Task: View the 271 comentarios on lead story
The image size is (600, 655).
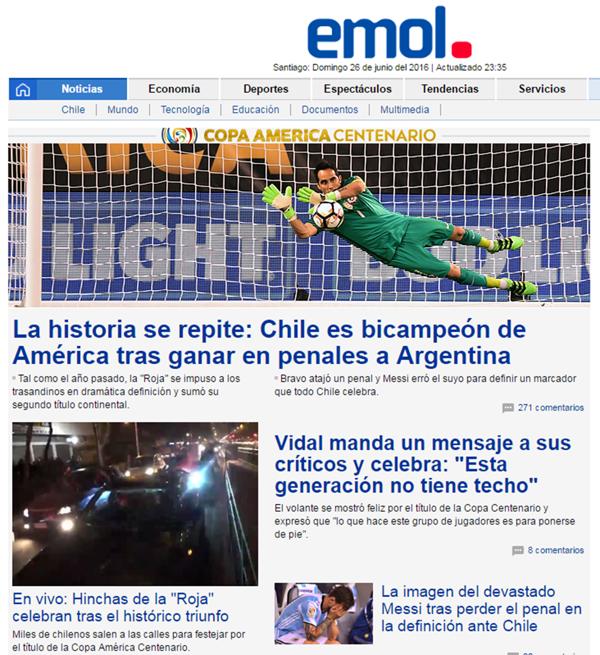Action: pyautogui.click(x=550, y=408)
